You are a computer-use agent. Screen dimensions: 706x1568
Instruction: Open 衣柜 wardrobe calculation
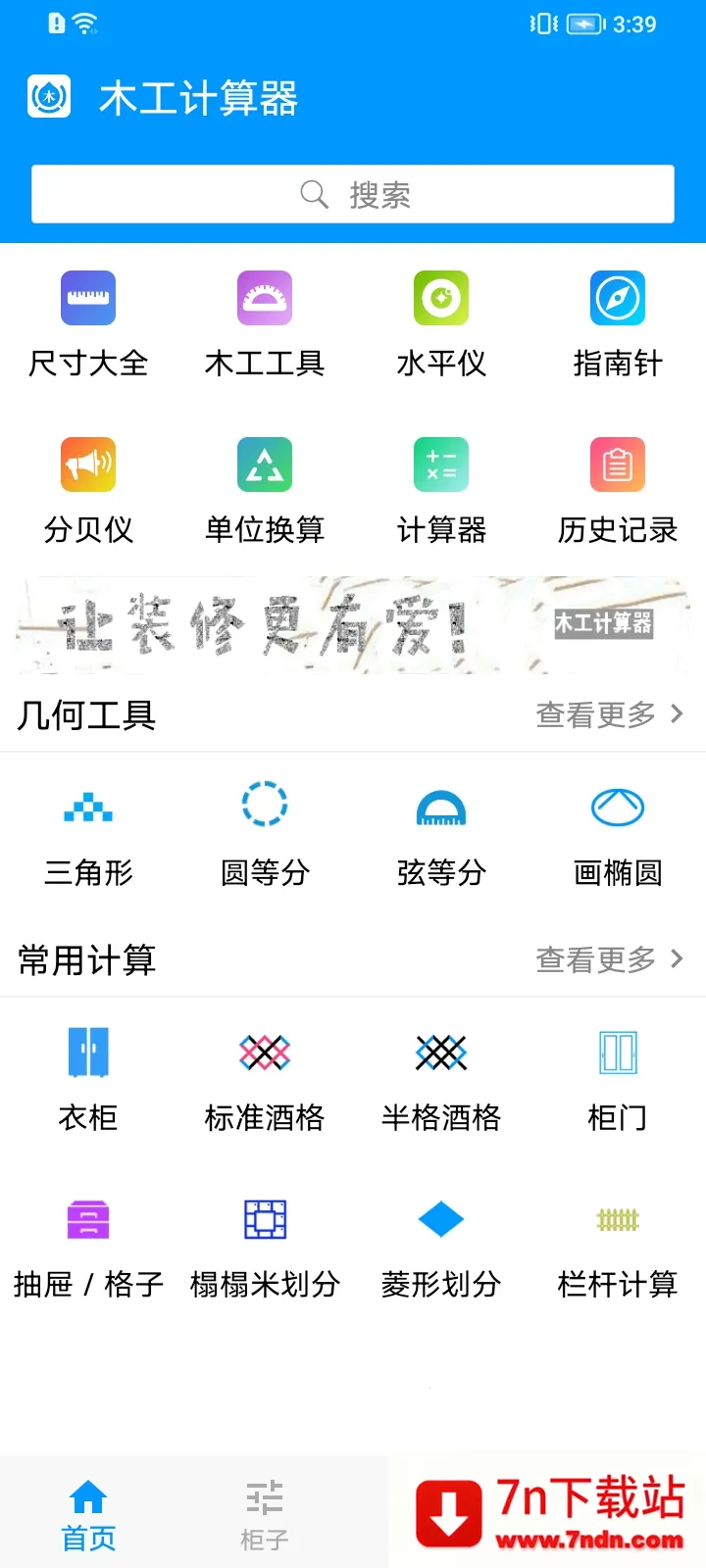[x=88, y=1078]
